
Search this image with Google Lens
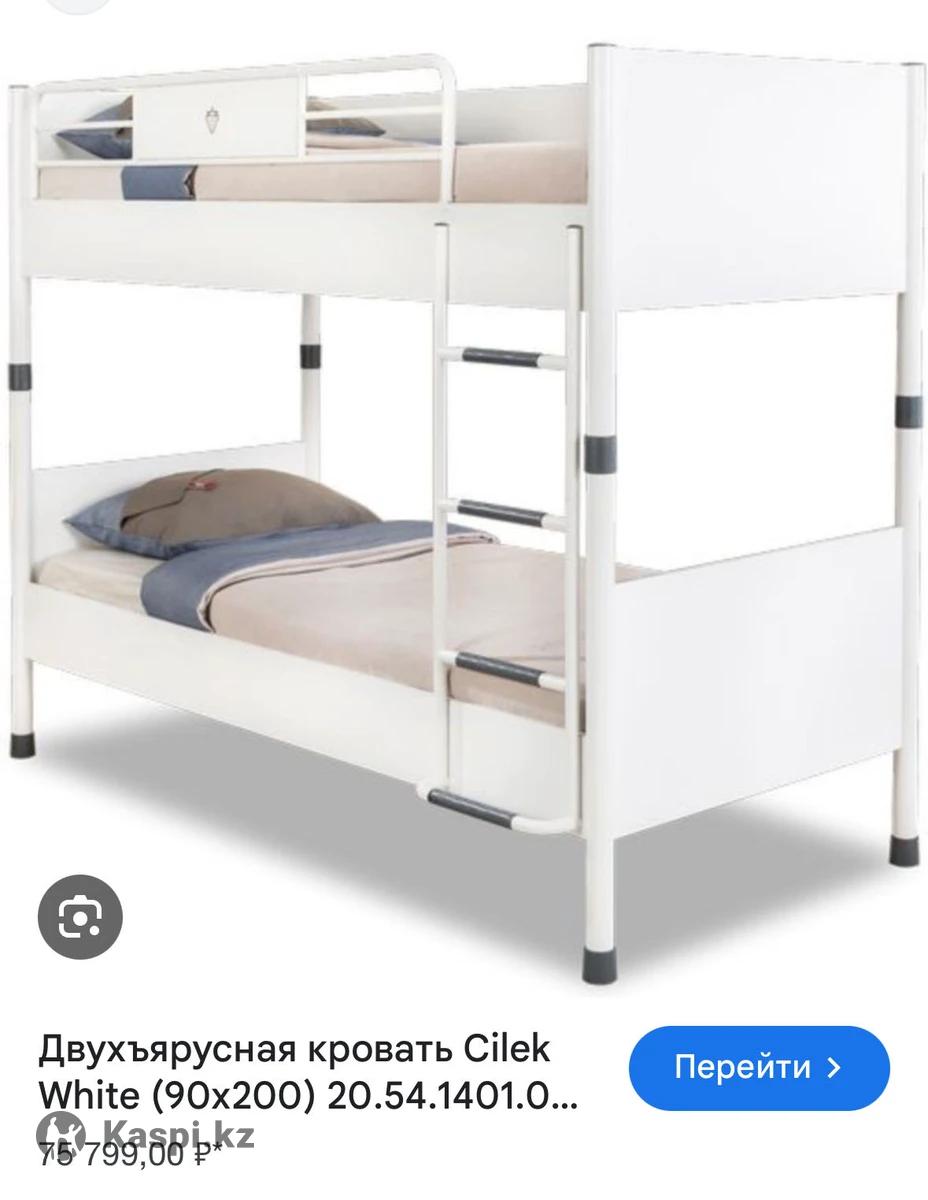(x=80, y=917)
